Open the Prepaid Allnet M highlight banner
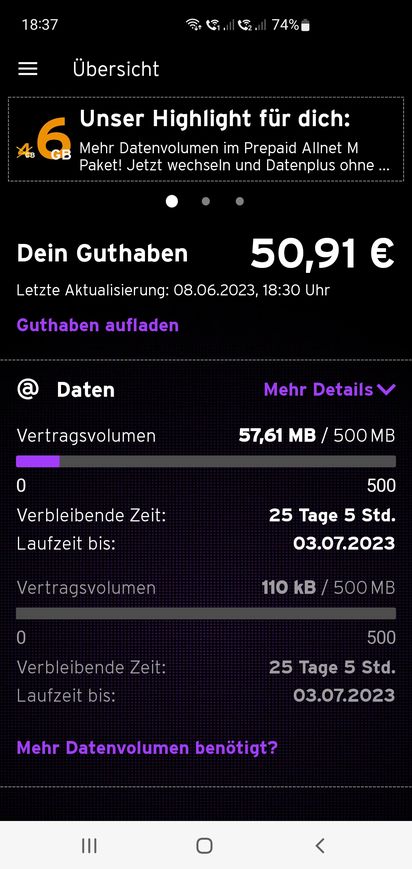412x869 pixels. click(206, 139)
